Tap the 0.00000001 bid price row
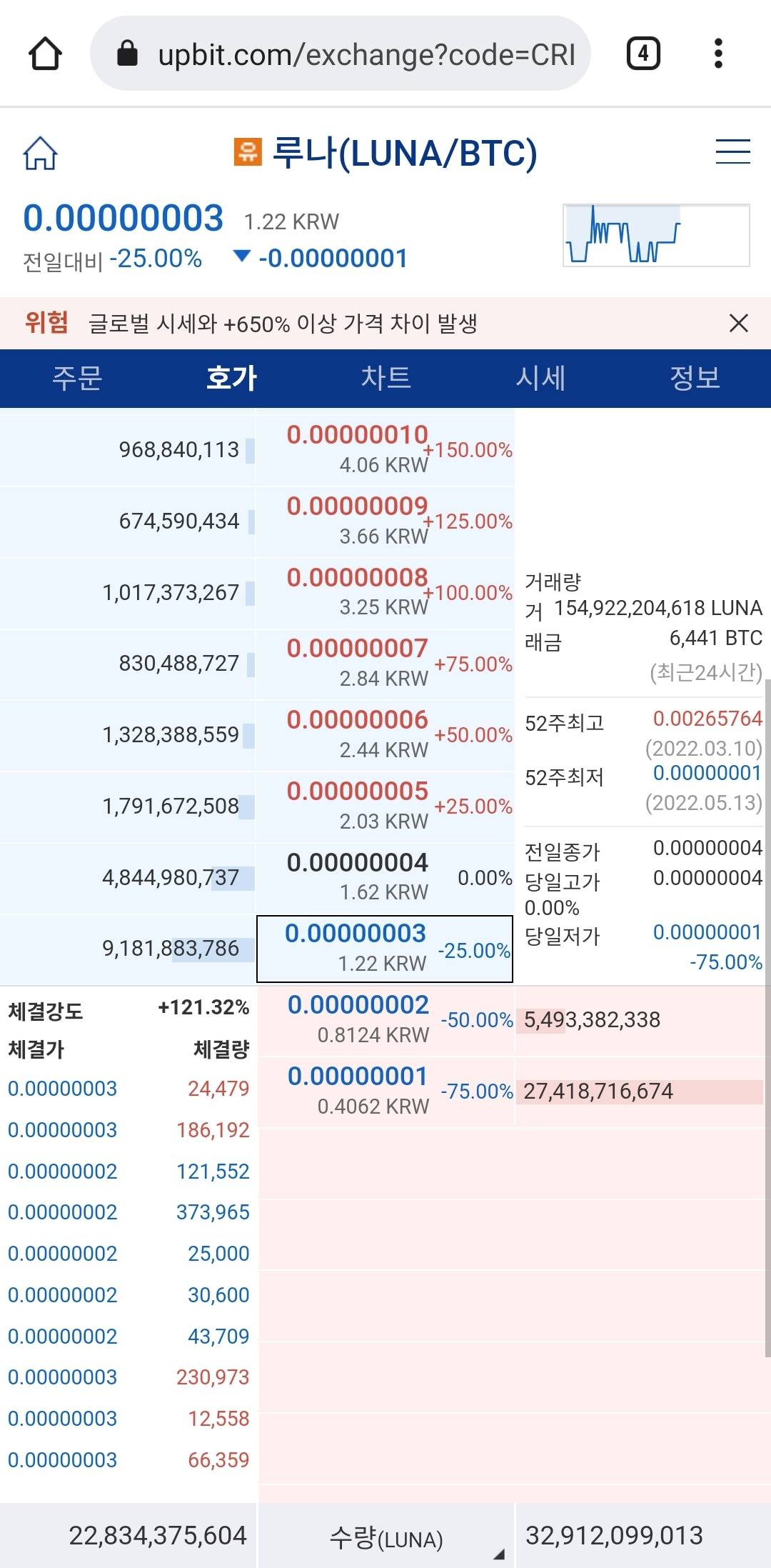The image size is (771, 1568). tap(385, 1092)
